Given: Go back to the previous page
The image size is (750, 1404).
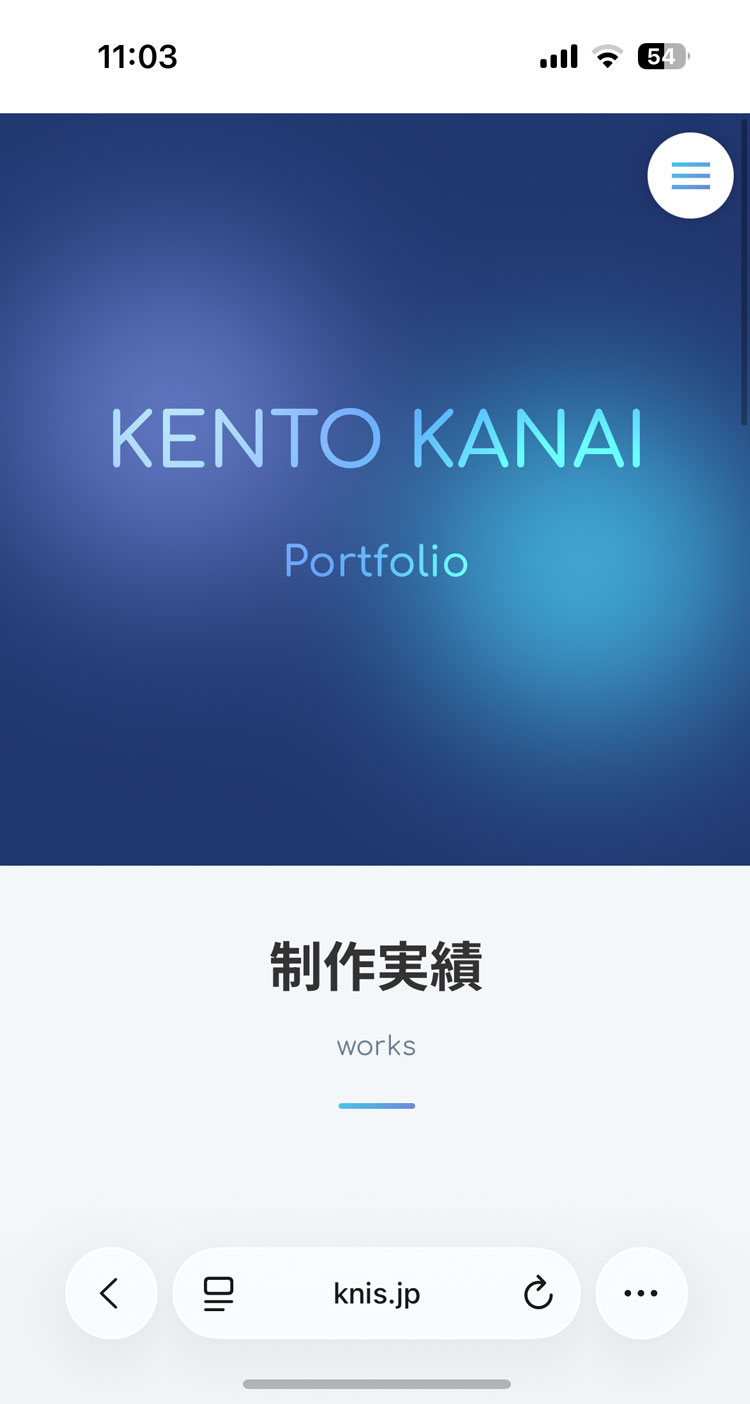Looking at the screenshot, I should click(110, 1293).
